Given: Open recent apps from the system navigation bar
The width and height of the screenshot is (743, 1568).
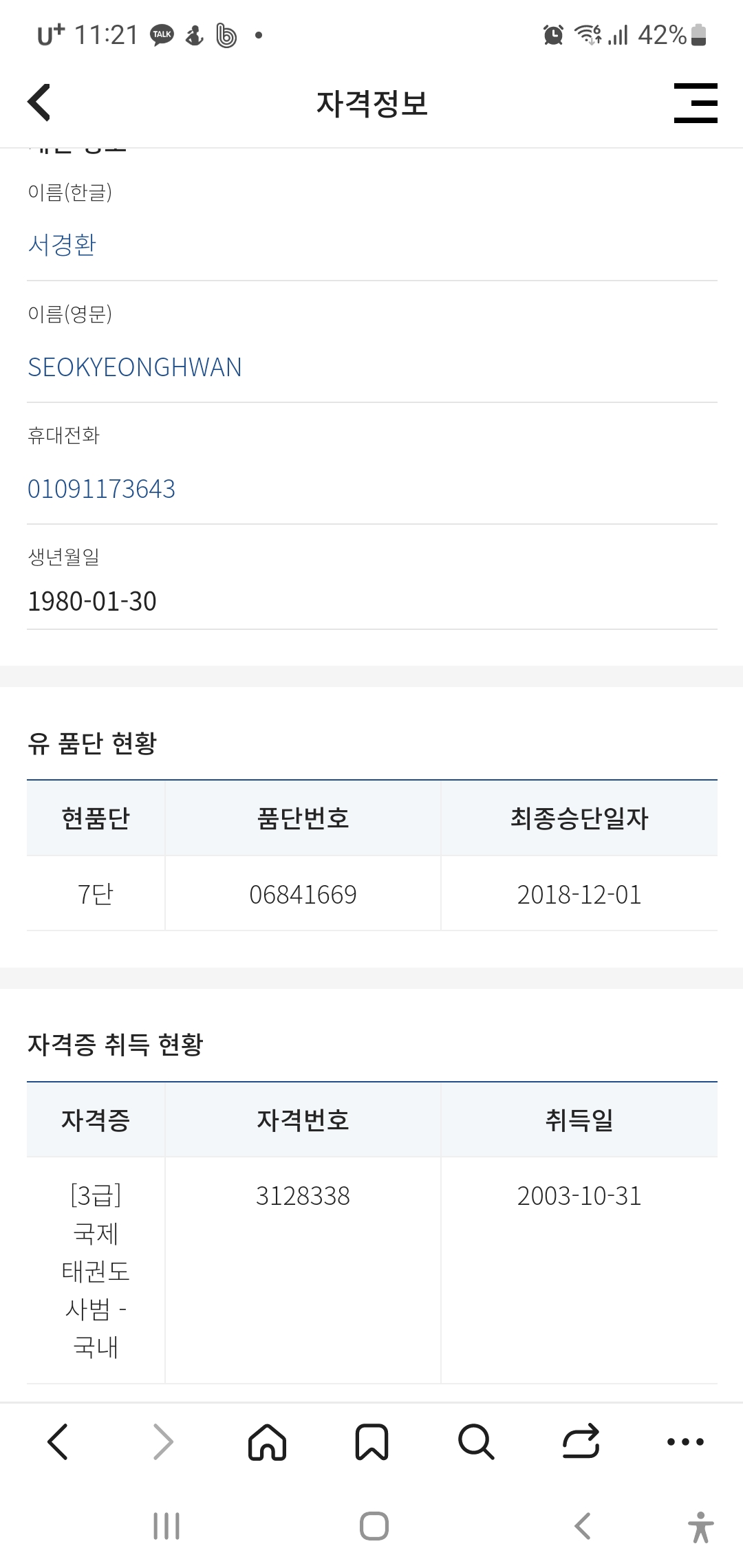Looking at the screenshot, I should (x=166, y=1526).
